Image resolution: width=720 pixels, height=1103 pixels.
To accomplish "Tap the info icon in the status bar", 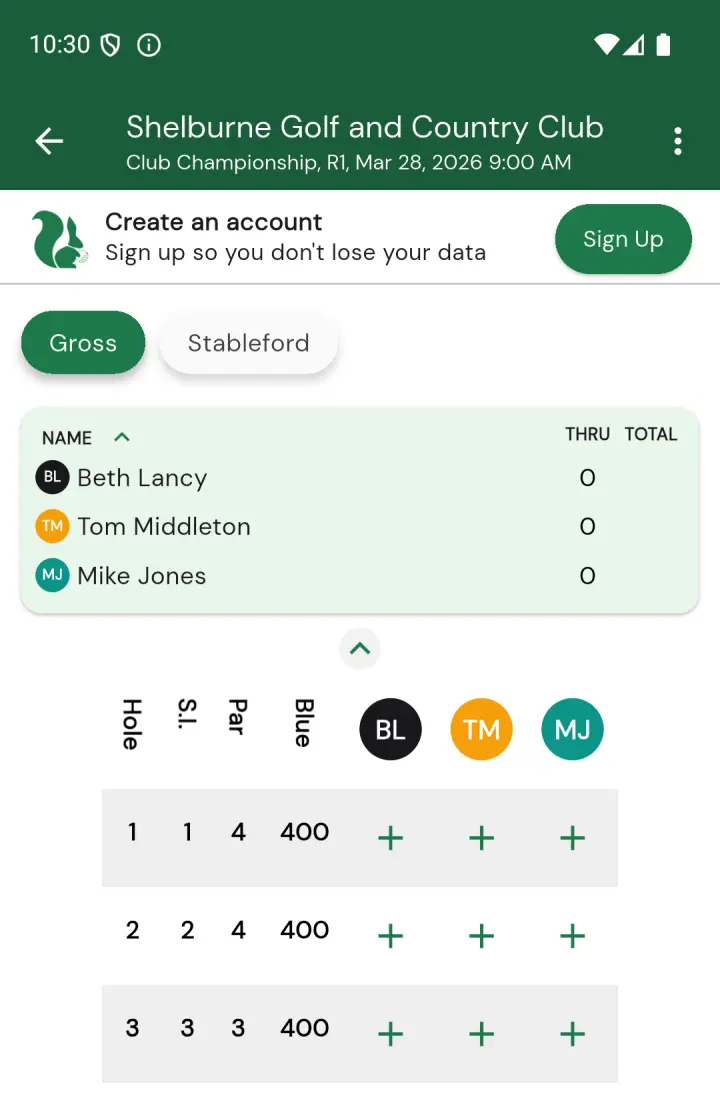I will pos(148,45).
